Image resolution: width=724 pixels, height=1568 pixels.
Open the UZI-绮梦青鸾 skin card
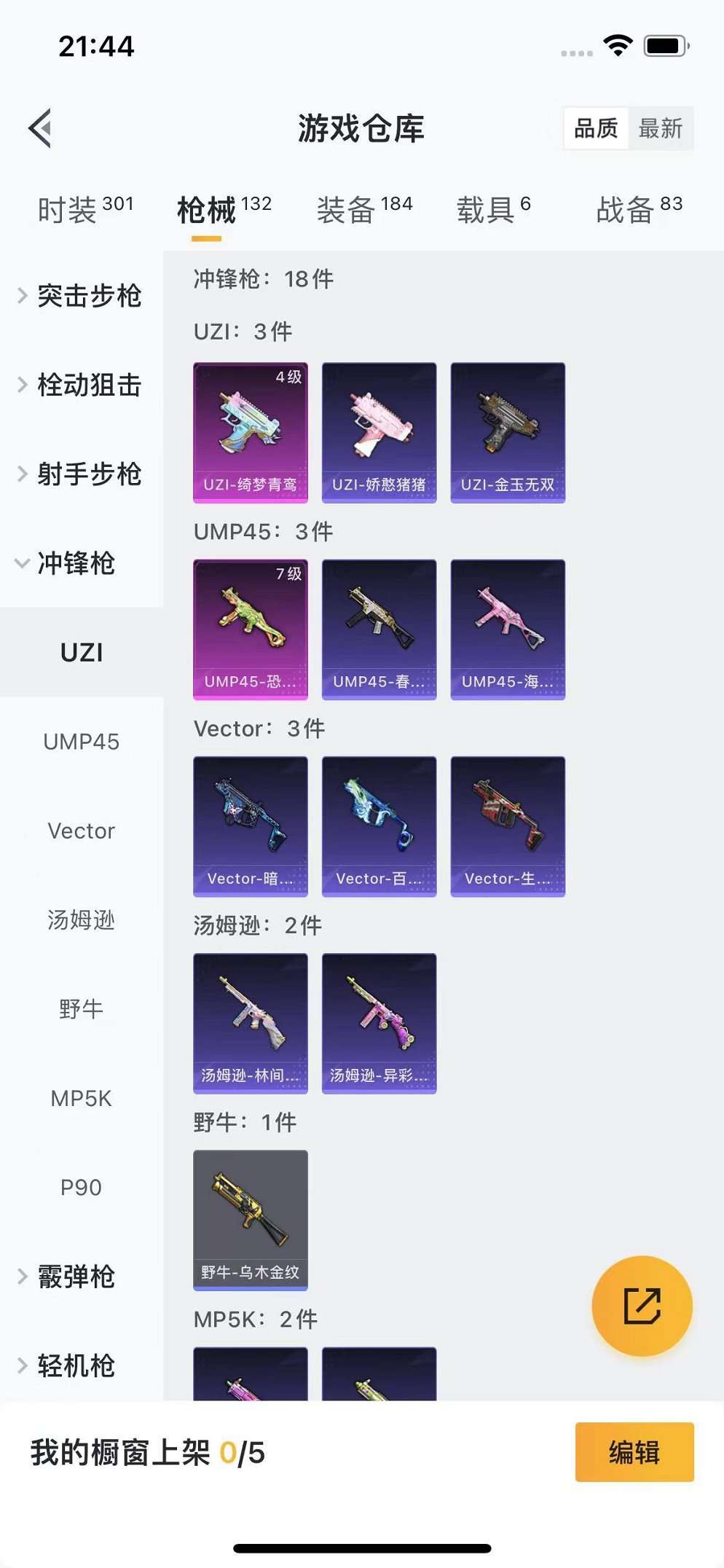tap(250, 432)
